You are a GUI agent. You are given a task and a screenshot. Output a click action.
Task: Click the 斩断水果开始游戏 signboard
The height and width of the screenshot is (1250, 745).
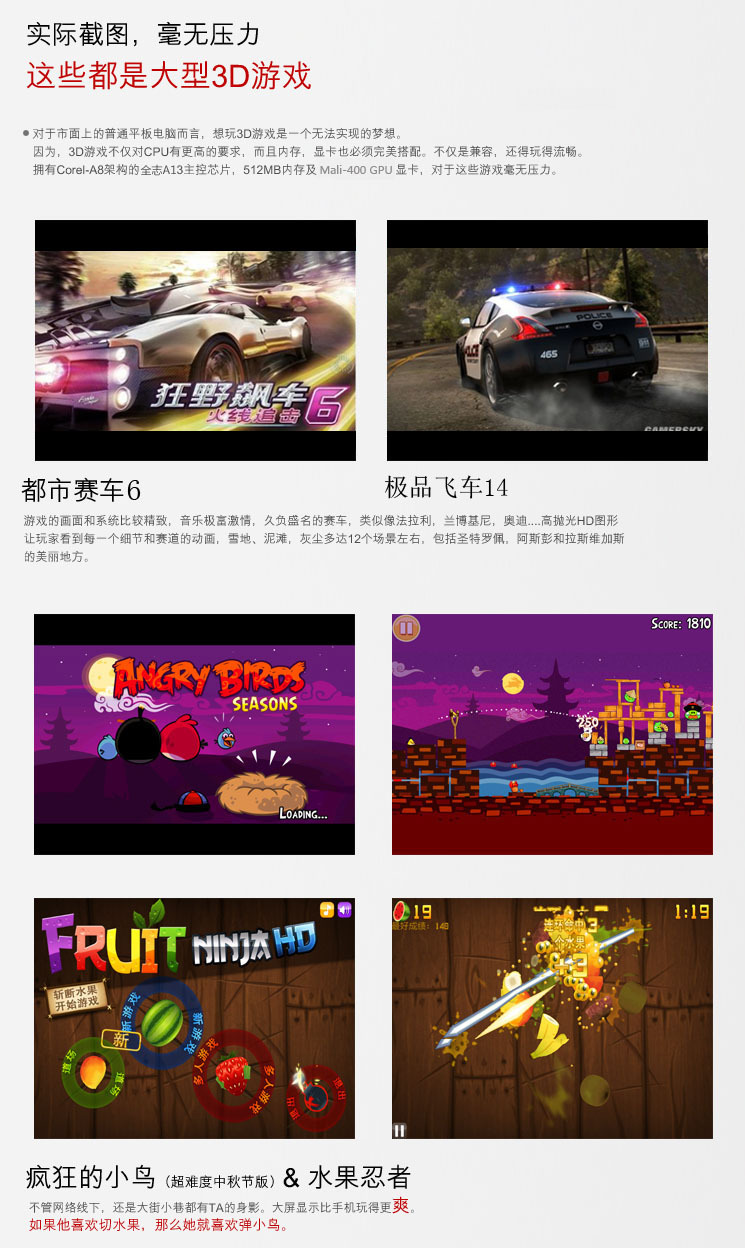tap(77, 998)
